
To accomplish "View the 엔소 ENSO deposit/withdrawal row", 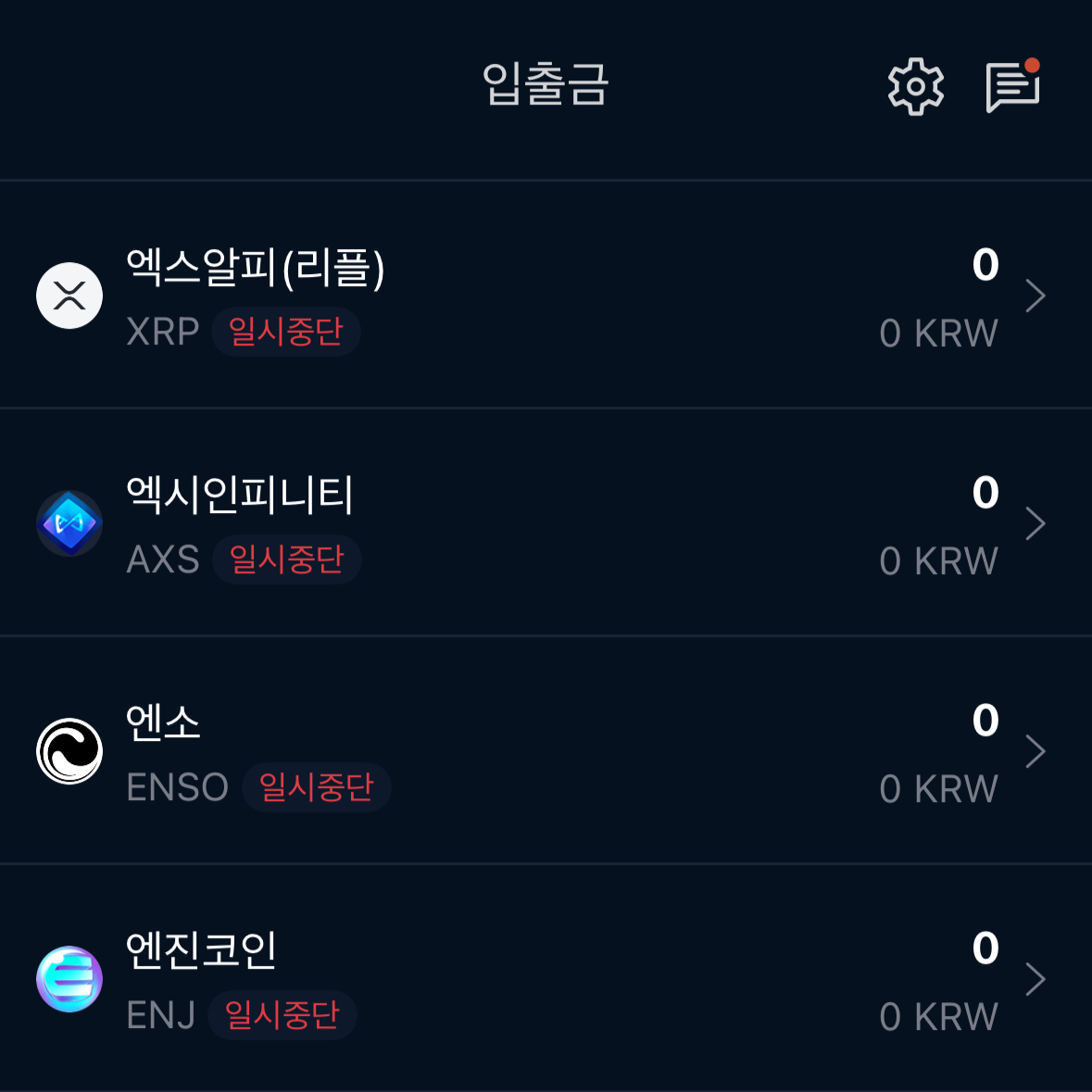I will coord(546,751).
